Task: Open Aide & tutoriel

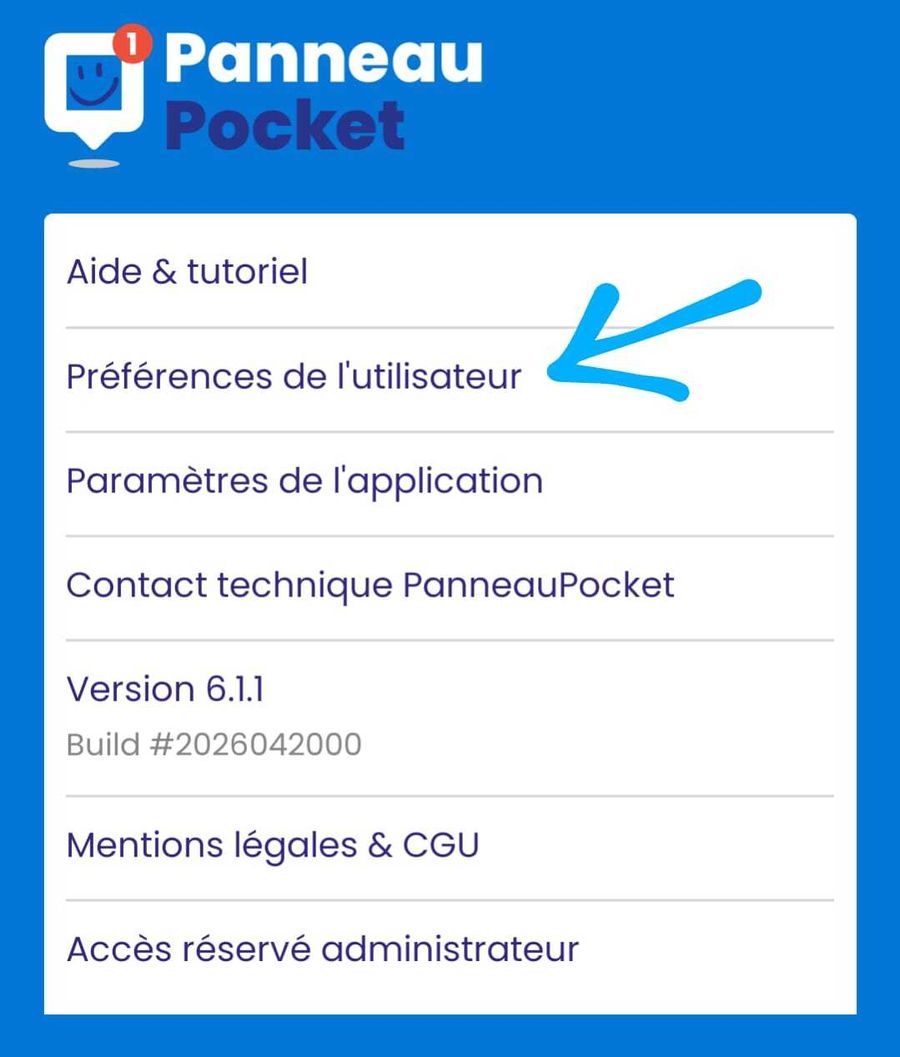Action: (450, 272)
